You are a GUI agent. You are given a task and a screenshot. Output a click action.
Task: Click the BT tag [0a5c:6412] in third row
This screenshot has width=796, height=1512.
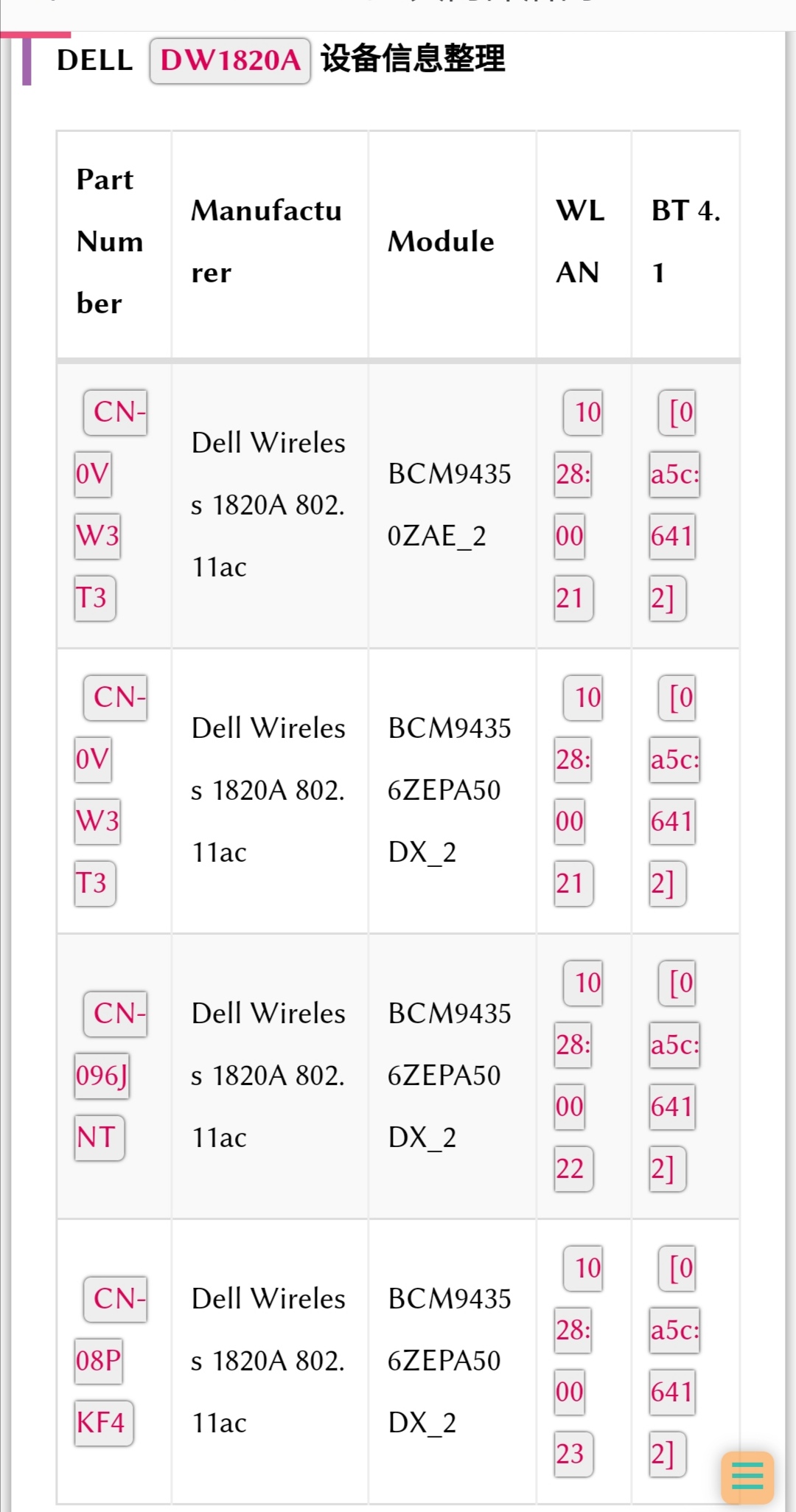[x=674, y=1076]
